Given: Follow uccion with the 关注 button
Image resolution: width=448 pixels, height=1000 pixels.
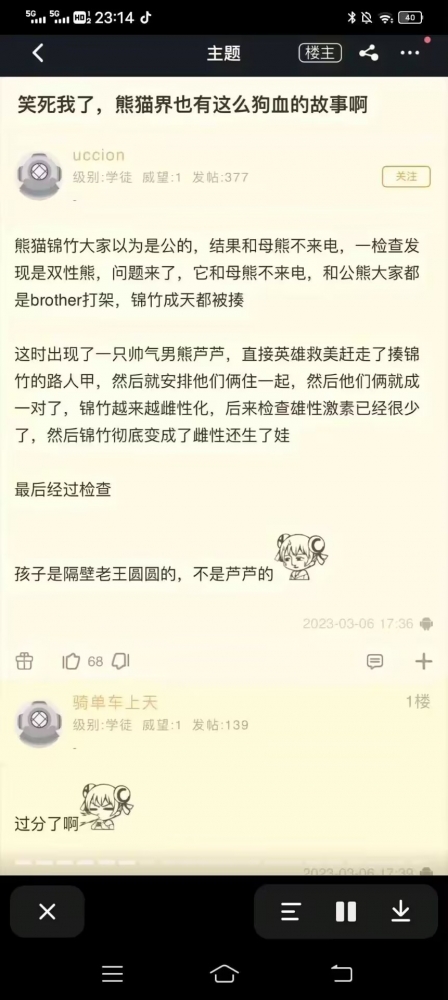Looking at the screenshot, I should [406, 177].
